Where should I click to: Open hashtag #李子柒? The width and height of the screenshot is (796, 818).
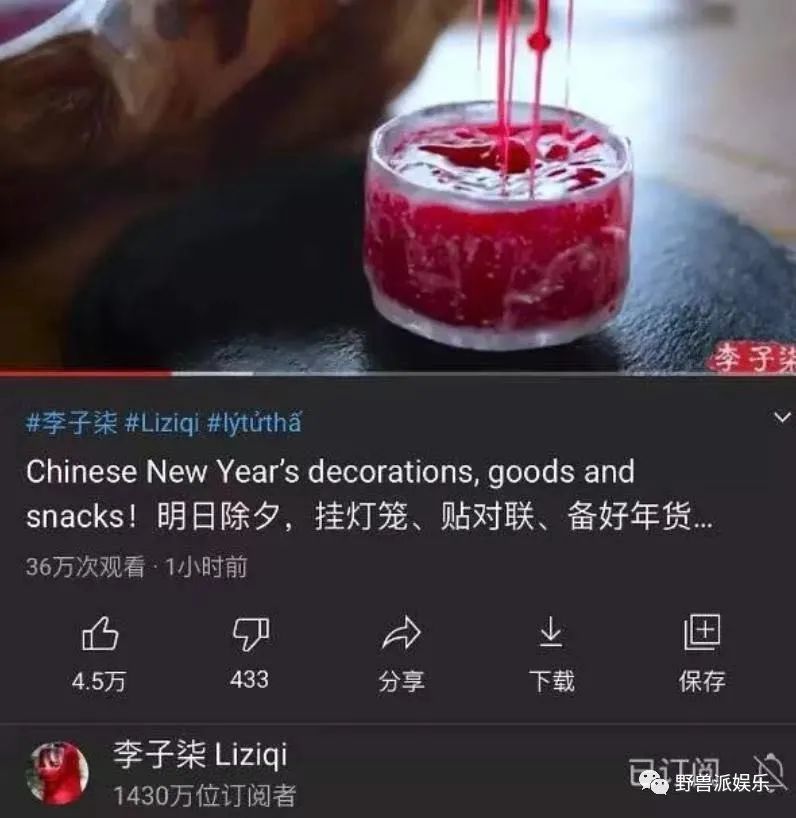pyautogui.click(x=71, y=423)
